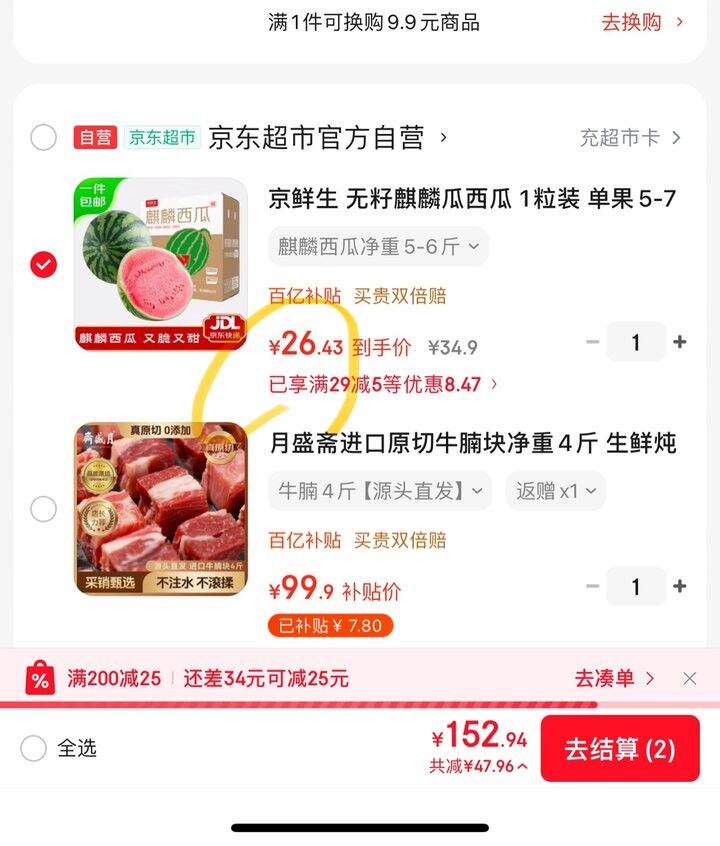Deselect the watermelon item checkbox
The height and width of the screenshot is (846, 720).
coord(42,265)
